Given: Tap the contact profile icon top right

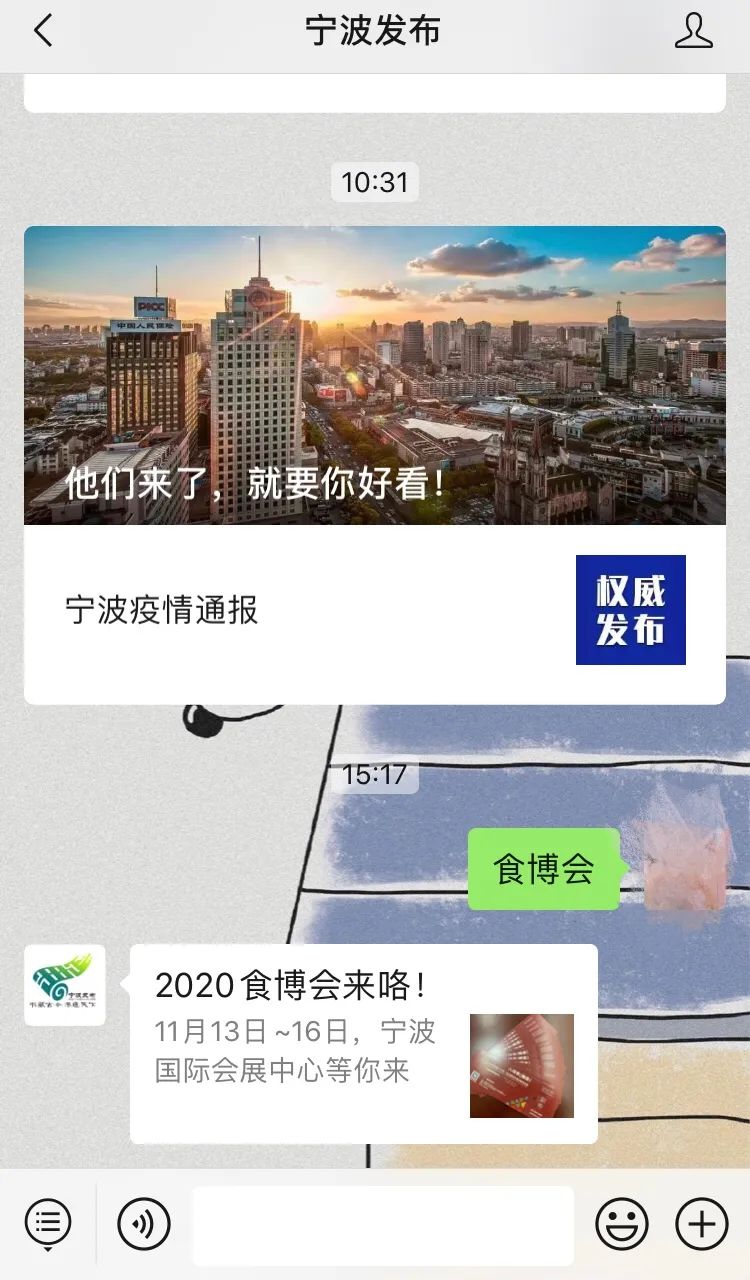Looking at the screenshot, I should click(x=692, y=31).
